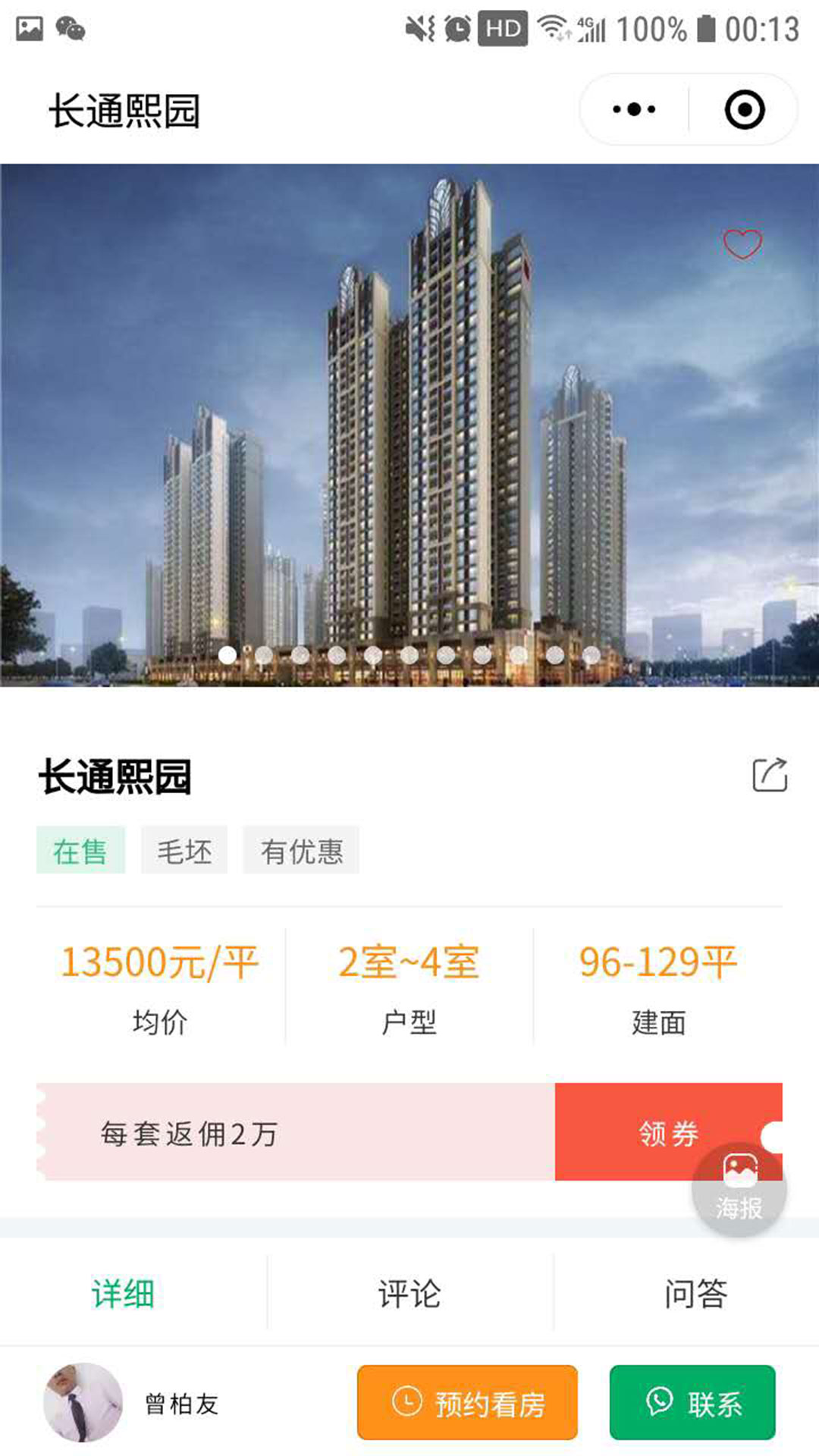Switch to the 问答 tab
The width and height of the screenshot is (819, 1456).
[x=695, y=1294]
